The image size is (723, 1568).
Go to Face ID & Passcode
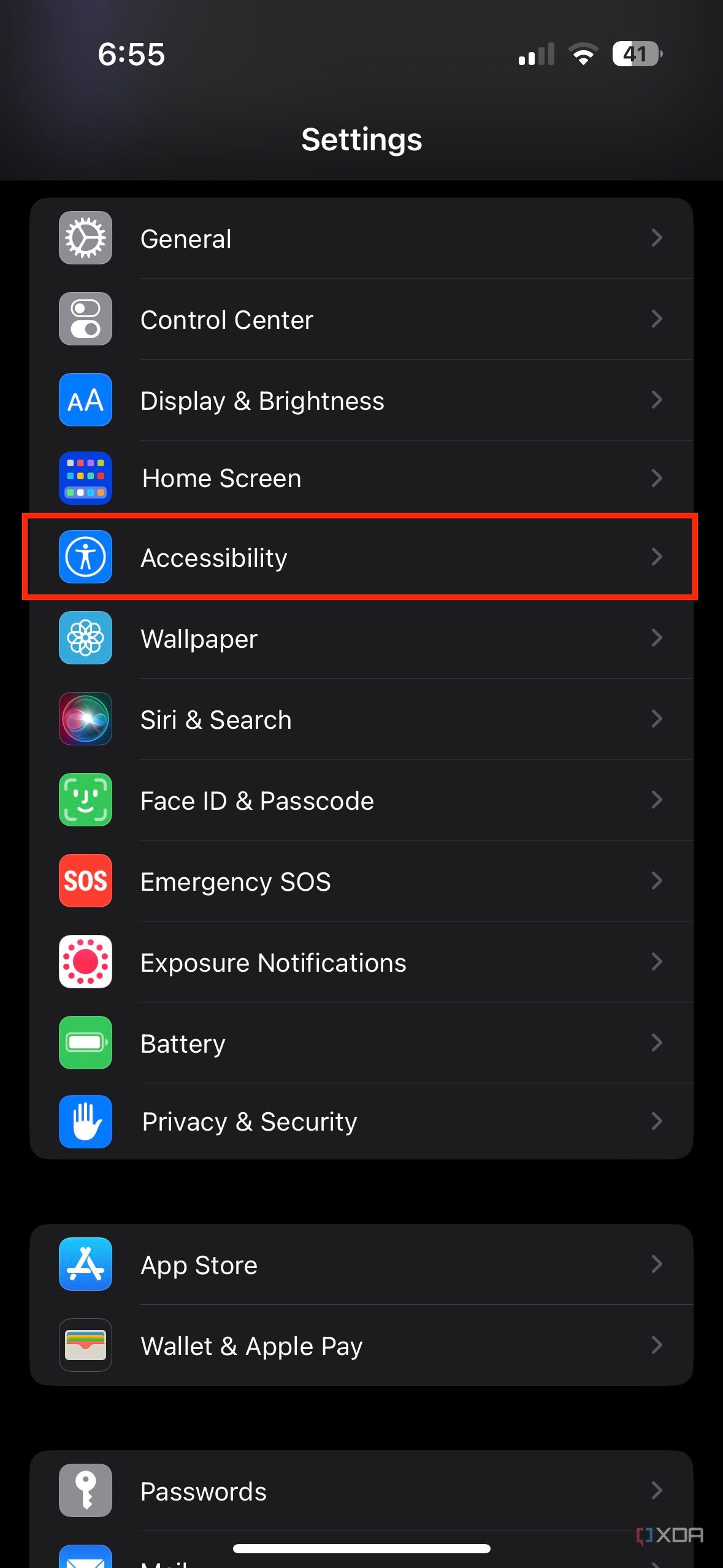[x=361, y=801]
